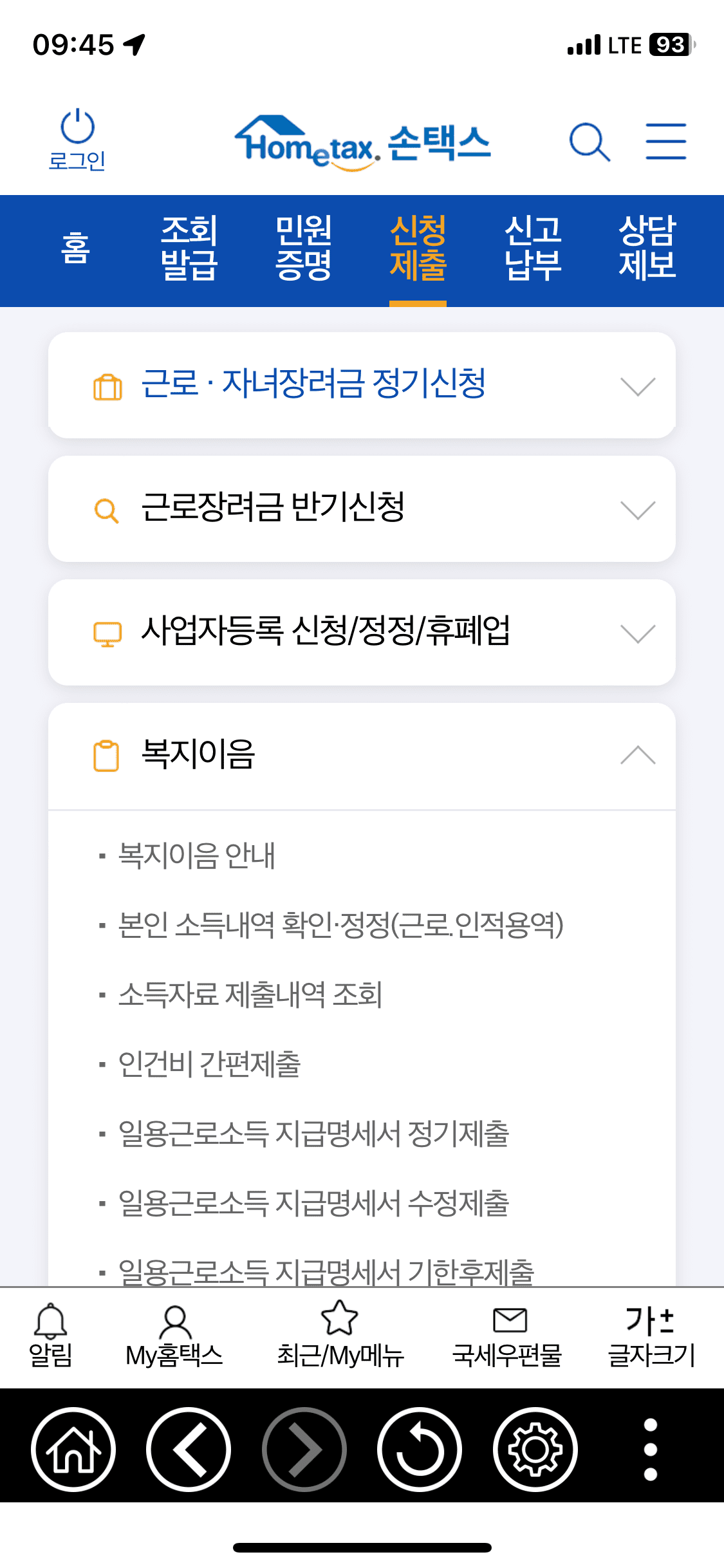Open 복지이음 안내 link
This screenshot has height=1568, width=724.
click(195, 856)
